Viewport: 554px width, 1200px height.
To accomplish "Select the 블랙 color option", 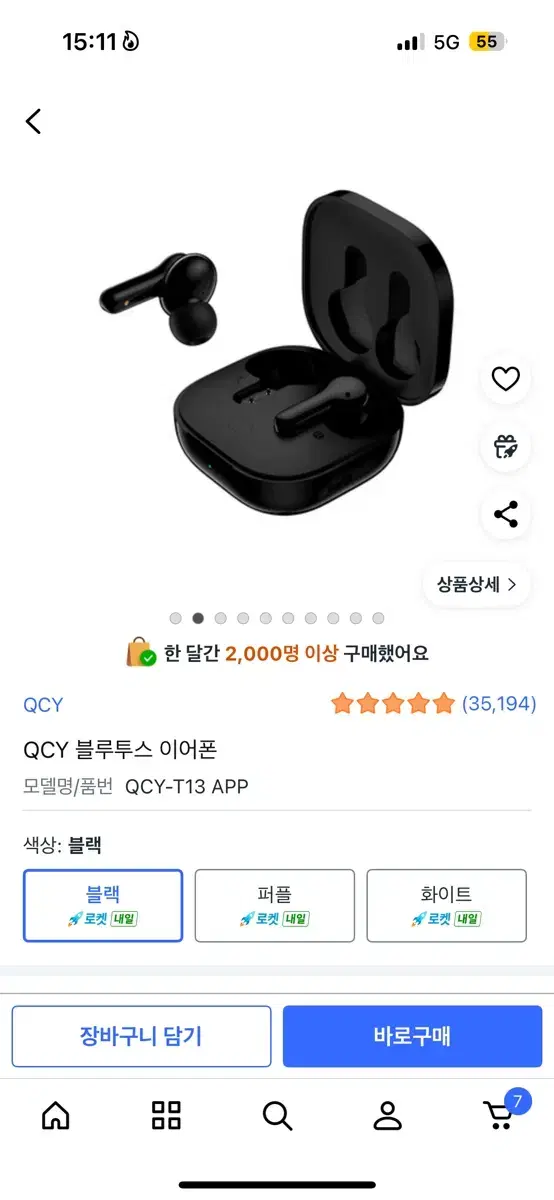I will coord(103,906).
